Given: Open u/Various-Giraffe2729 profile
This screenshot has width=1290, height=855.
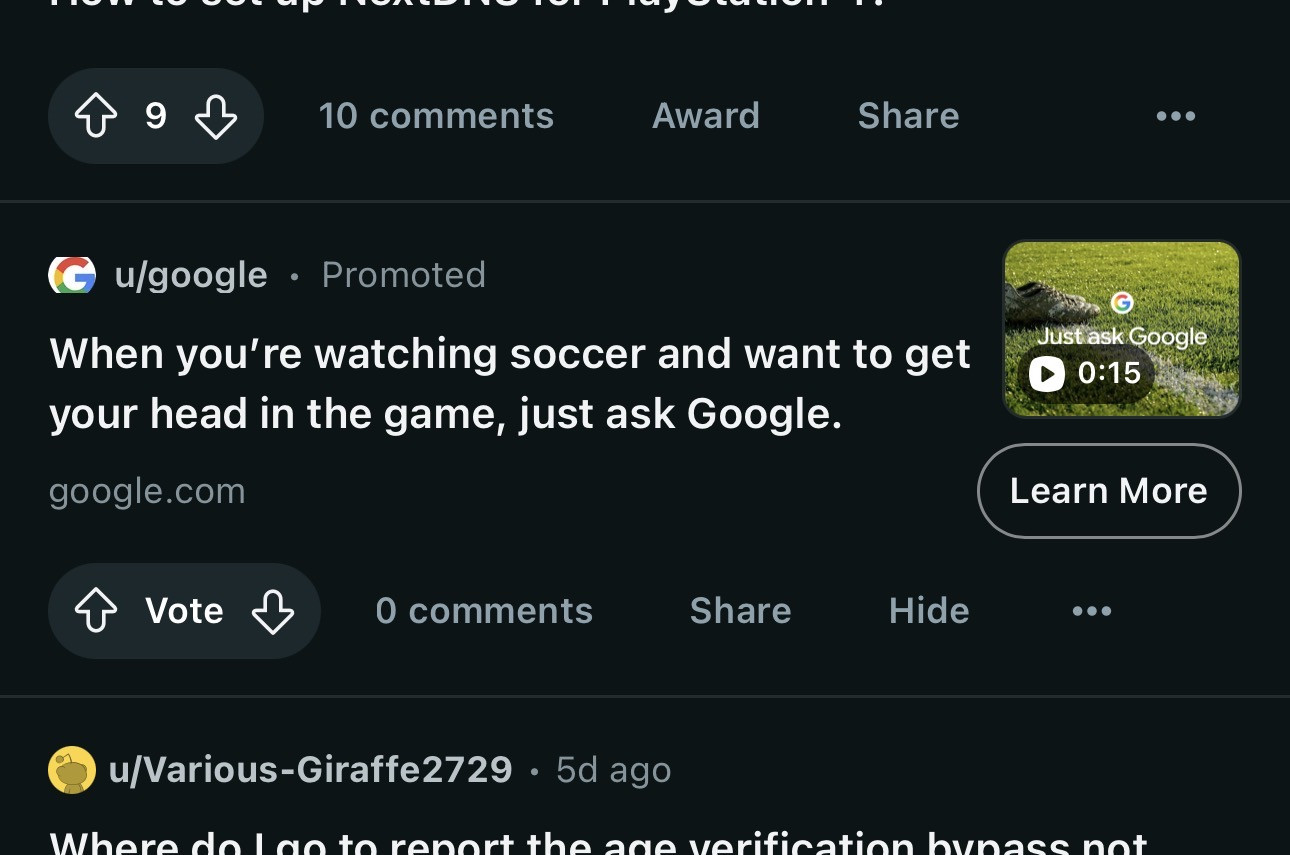Looking at the screenshot, I should coord(310,770).
